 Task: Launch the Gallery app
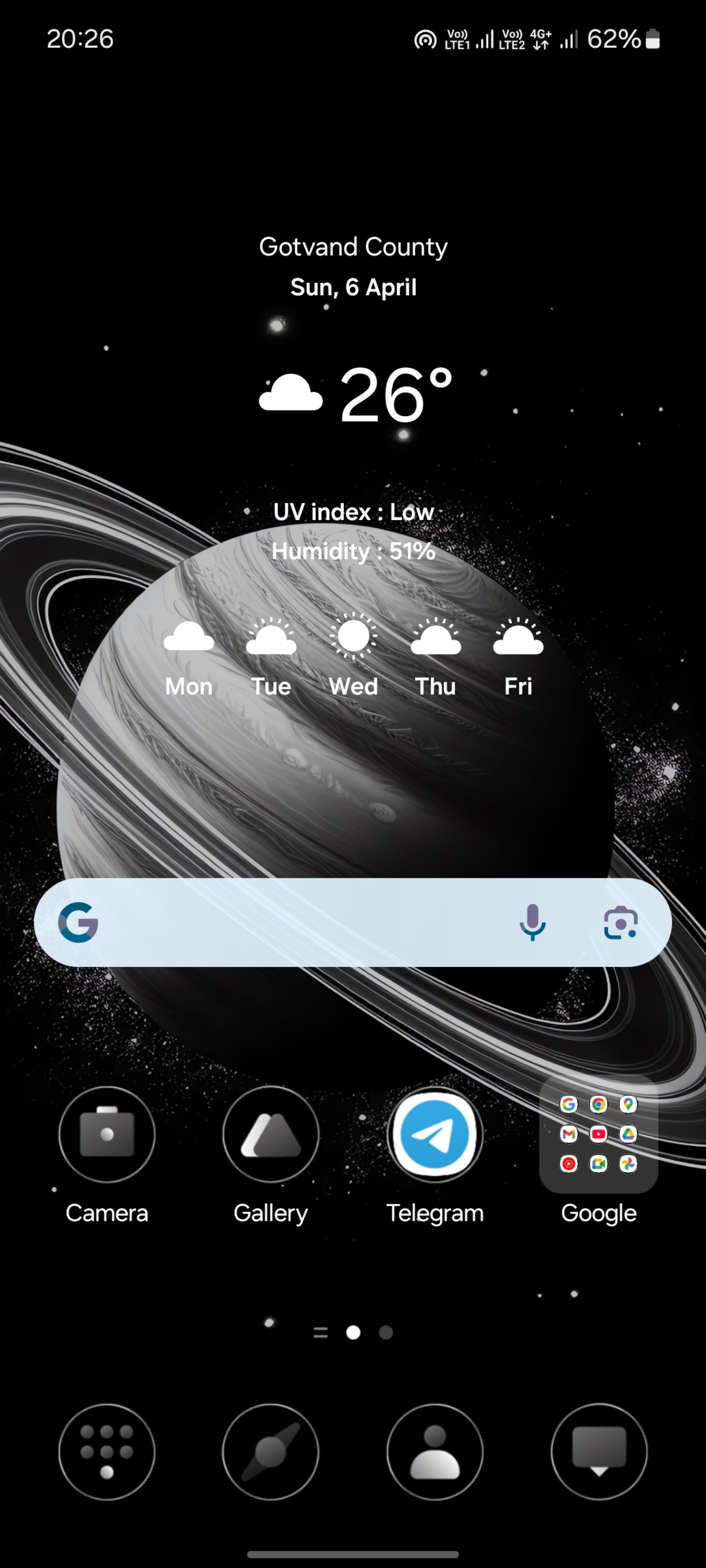[271, 1135]
